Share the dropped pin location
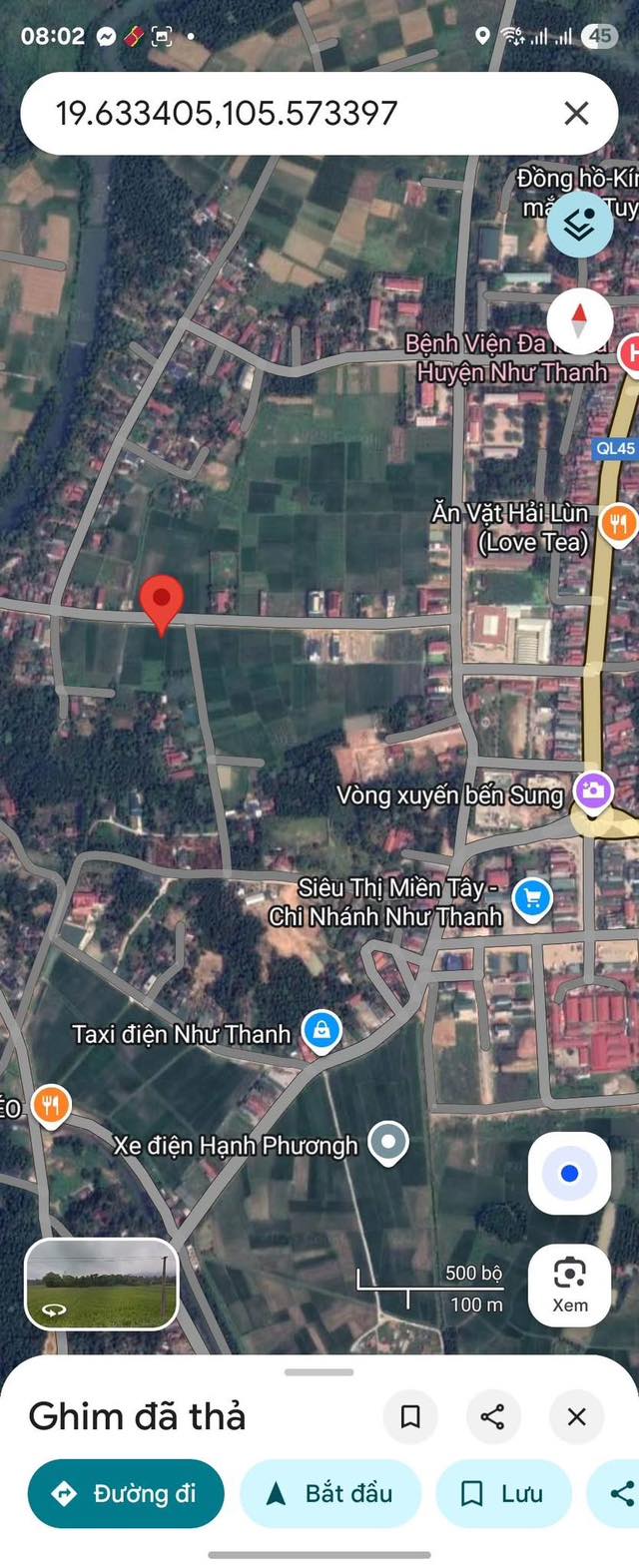 click(x=493, y=1416)
